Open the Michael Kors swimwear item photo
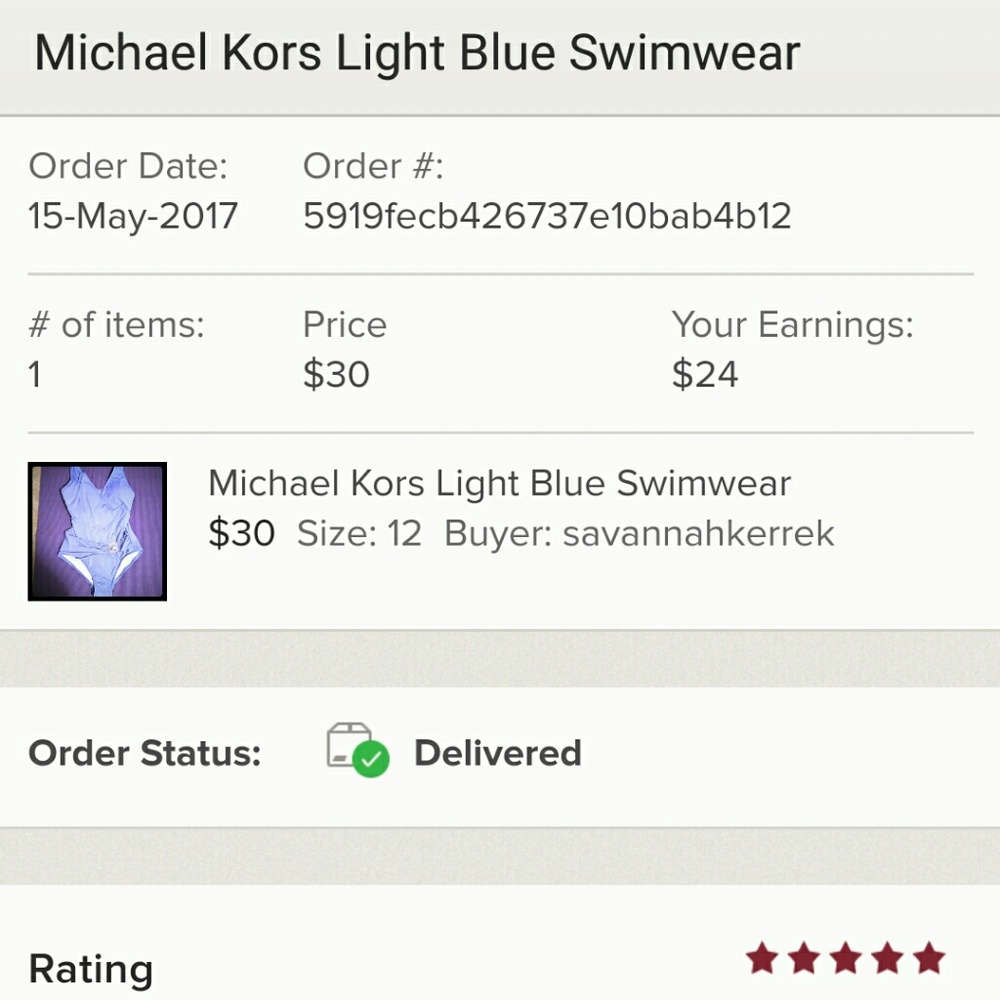1000x1000 pixels. (97, 531)
